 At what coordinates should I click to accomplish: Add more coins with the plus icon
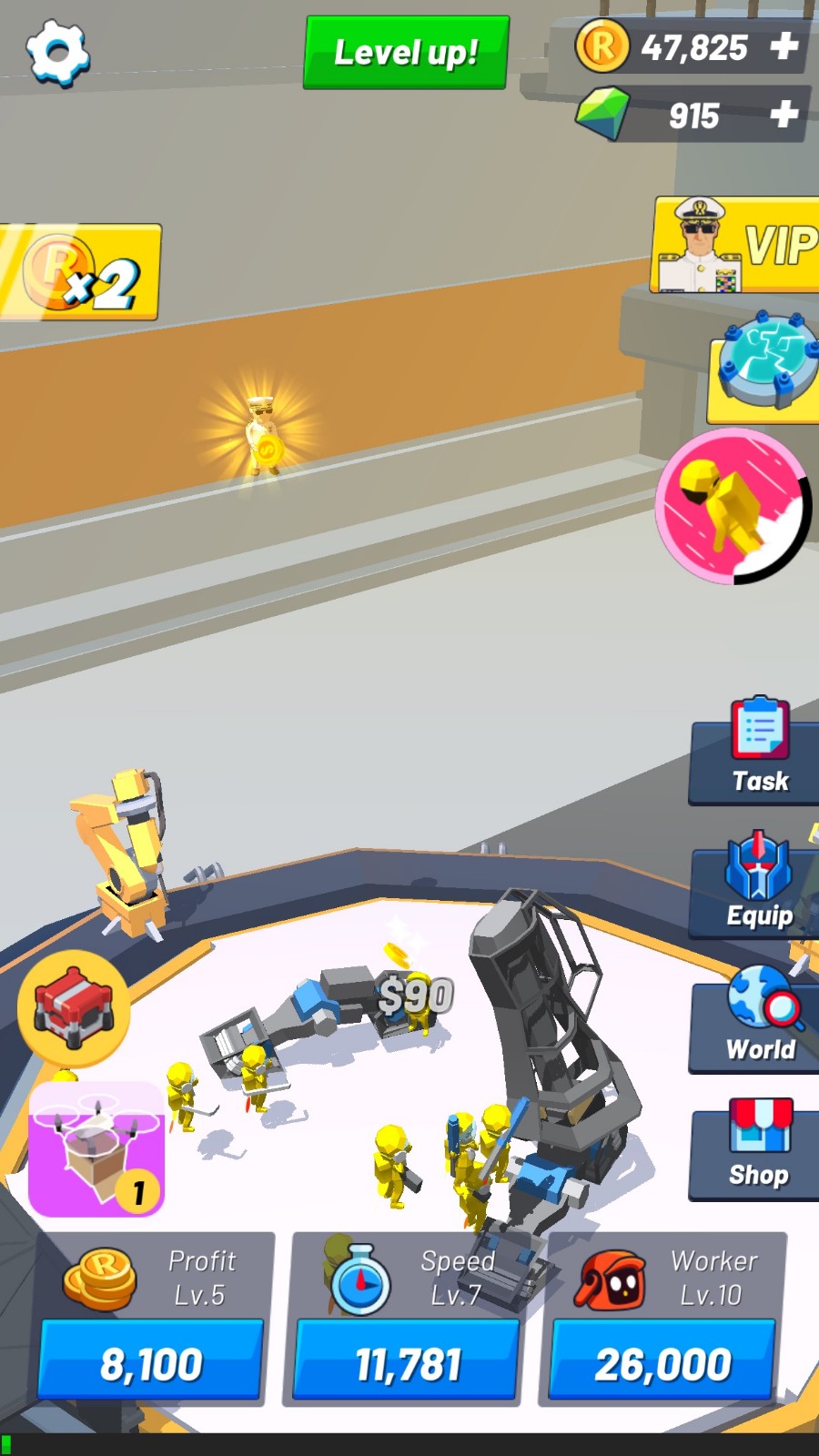(784, 46)
